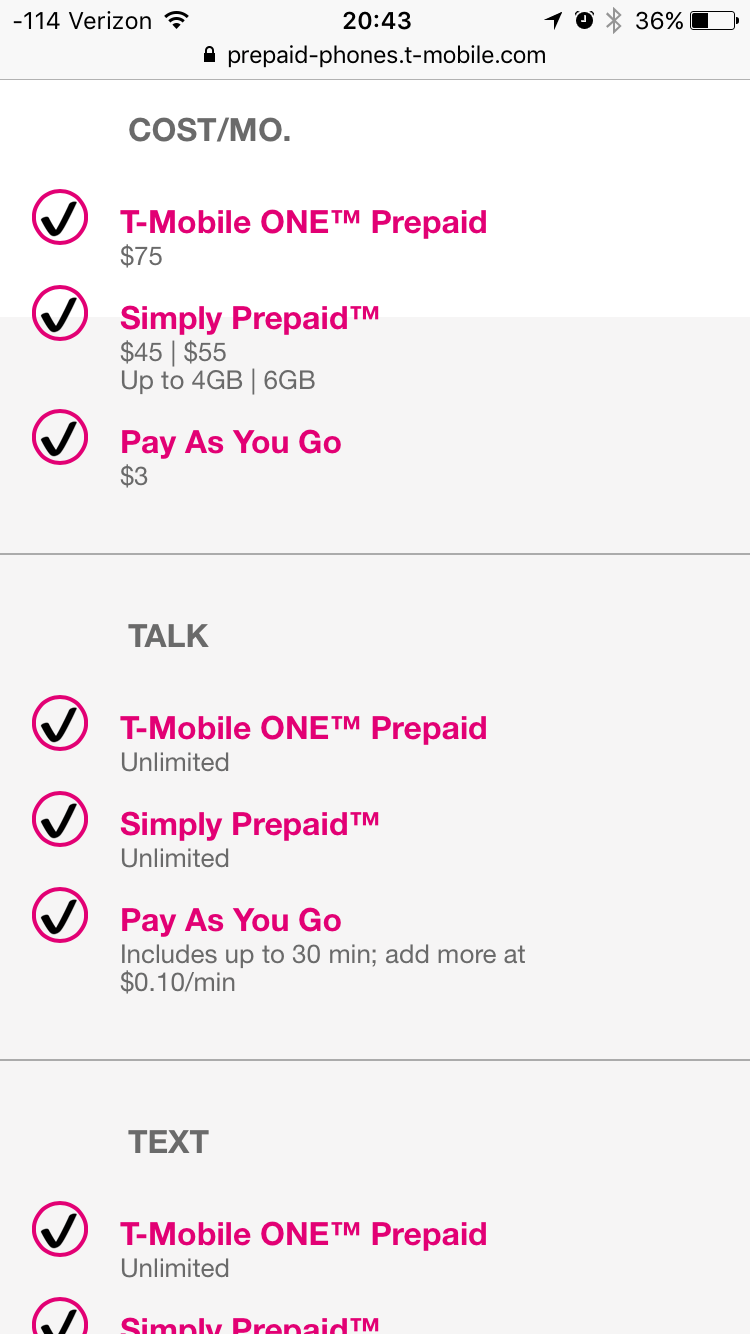This screenshot has height=1334, width=750.
Task: Open Simply Prepaid link in Talk section
Action: pyautogui.click(x=250, y=824)
